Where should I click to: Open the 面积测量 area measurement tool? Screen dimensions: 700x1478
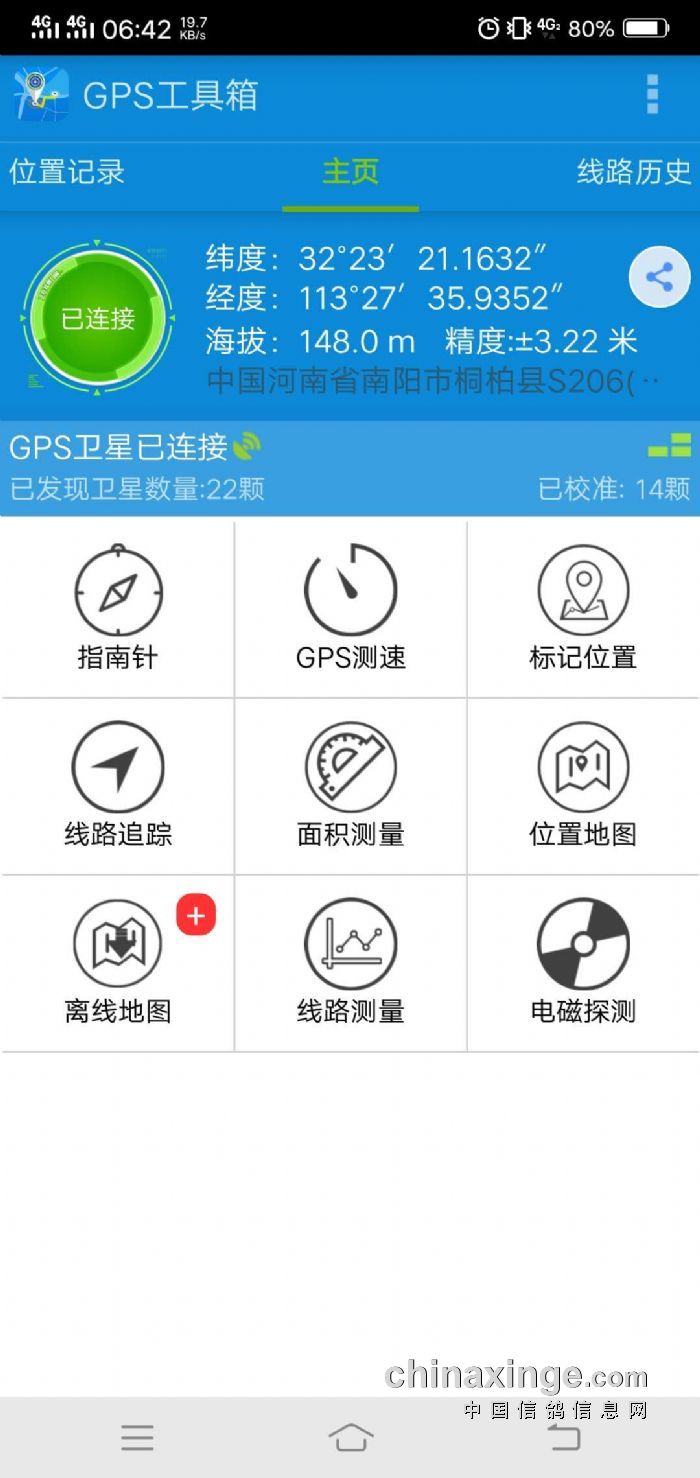(x=350, y=786)
